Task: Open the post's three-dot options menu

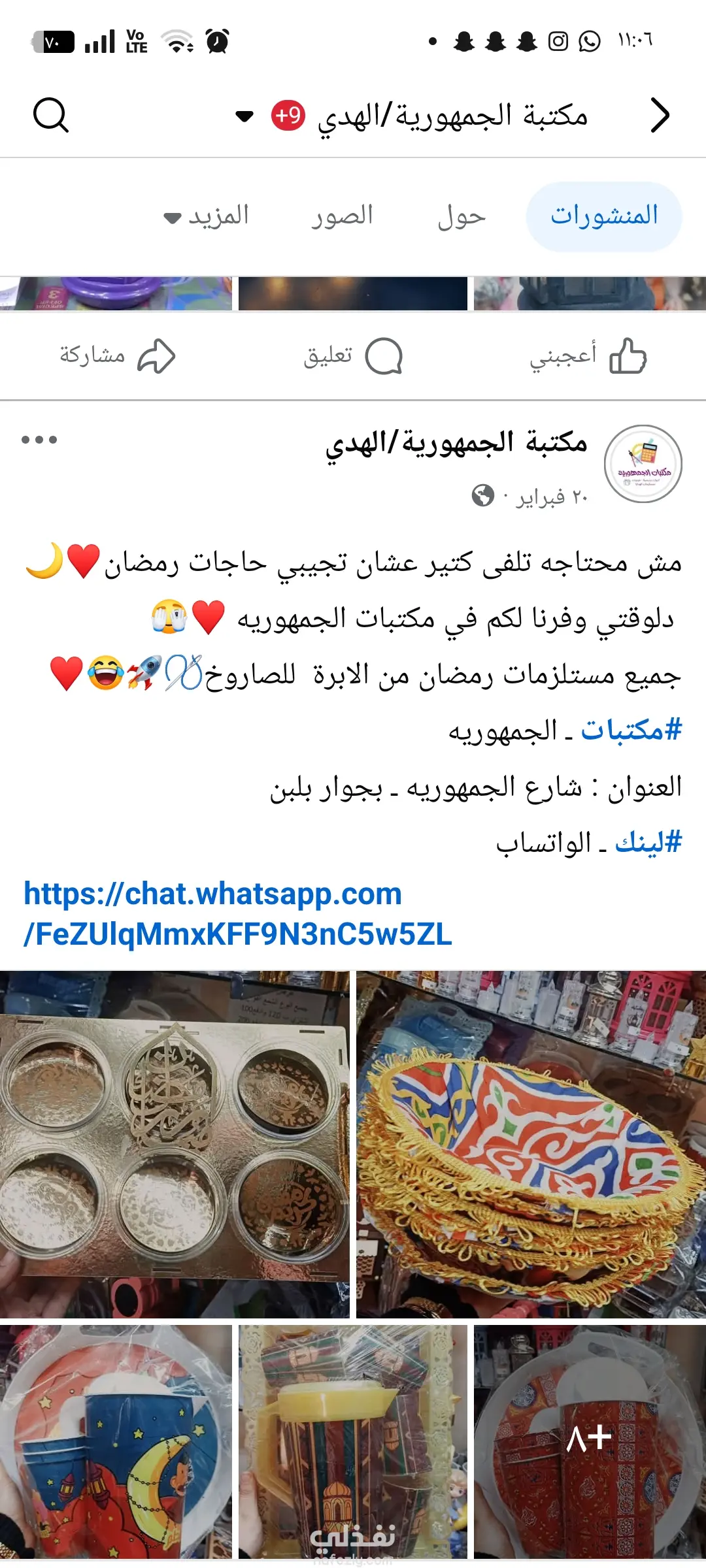Action: point(39,440)
